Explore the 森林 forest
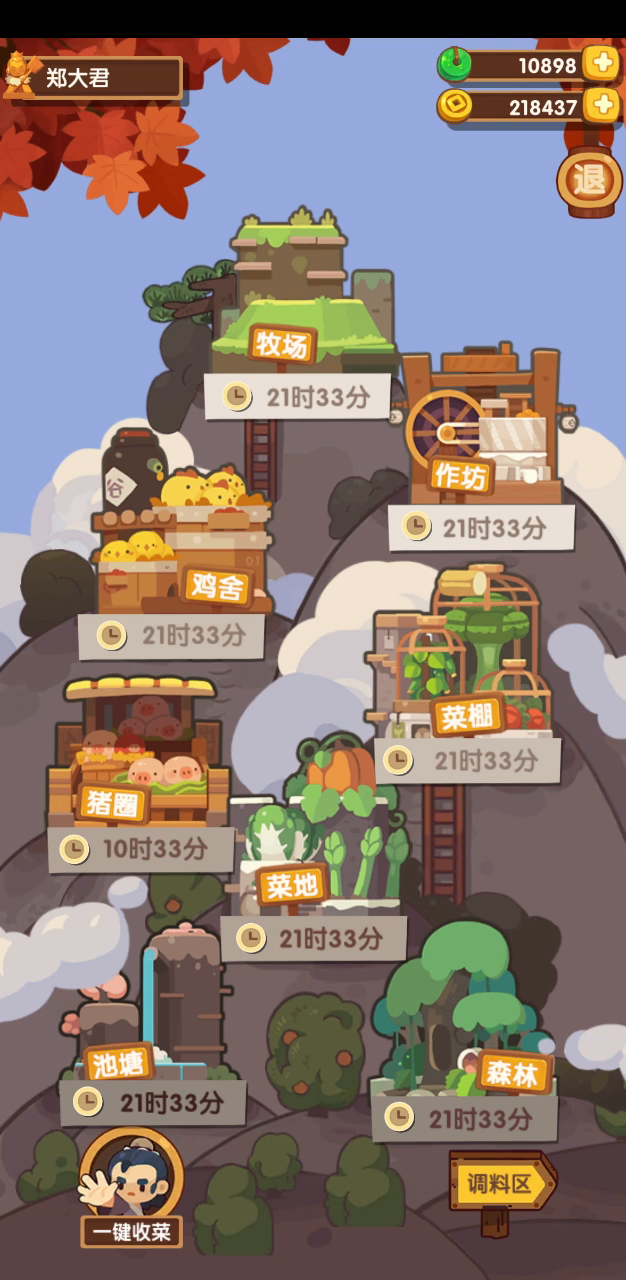Viewport: 626px width, 1280px height. [x=513, y=1072]
